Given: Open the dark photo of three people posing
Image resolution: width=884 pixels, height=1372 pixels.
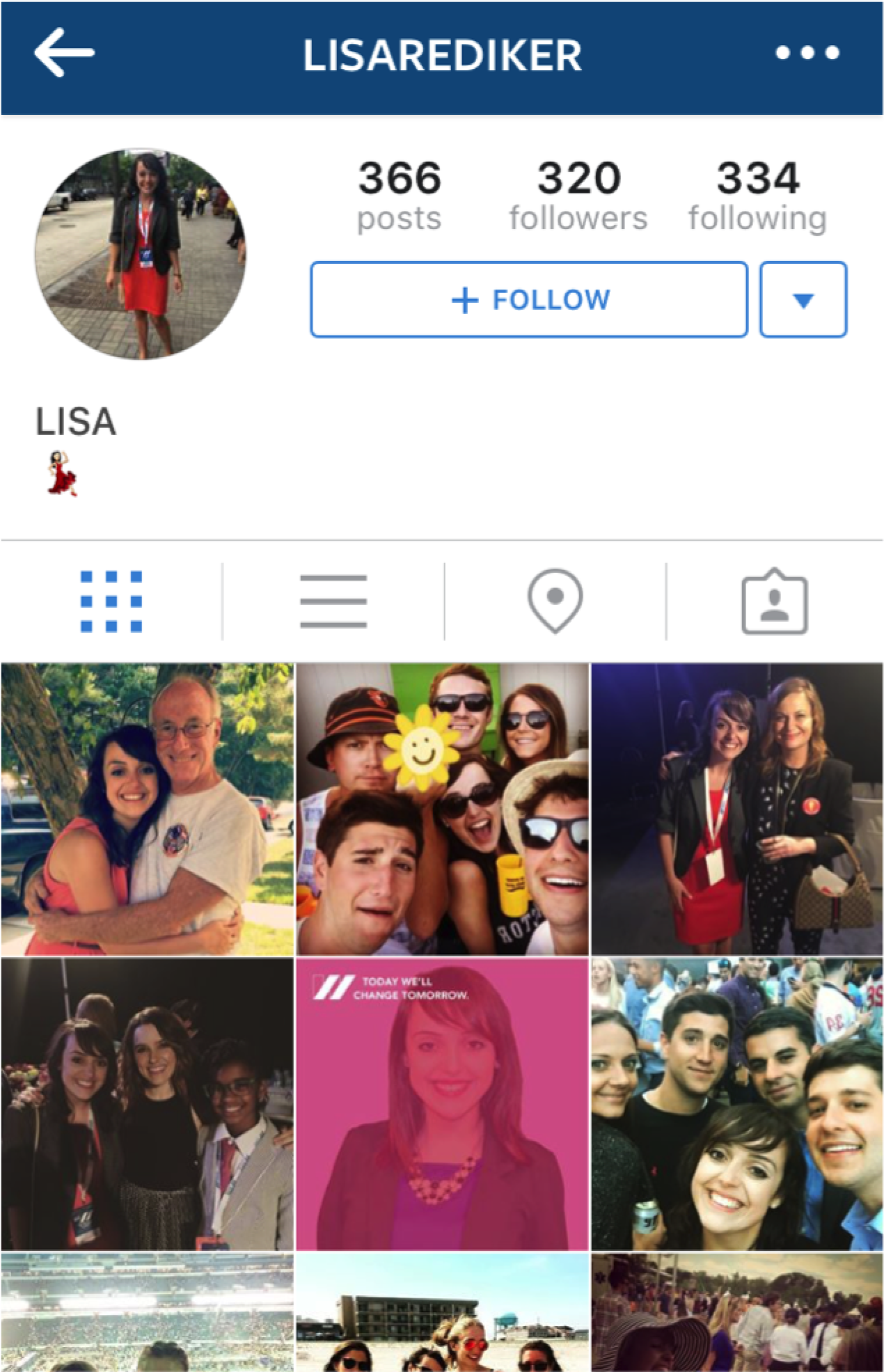Looking at the screenshot, I should (x=147, y=1104).
